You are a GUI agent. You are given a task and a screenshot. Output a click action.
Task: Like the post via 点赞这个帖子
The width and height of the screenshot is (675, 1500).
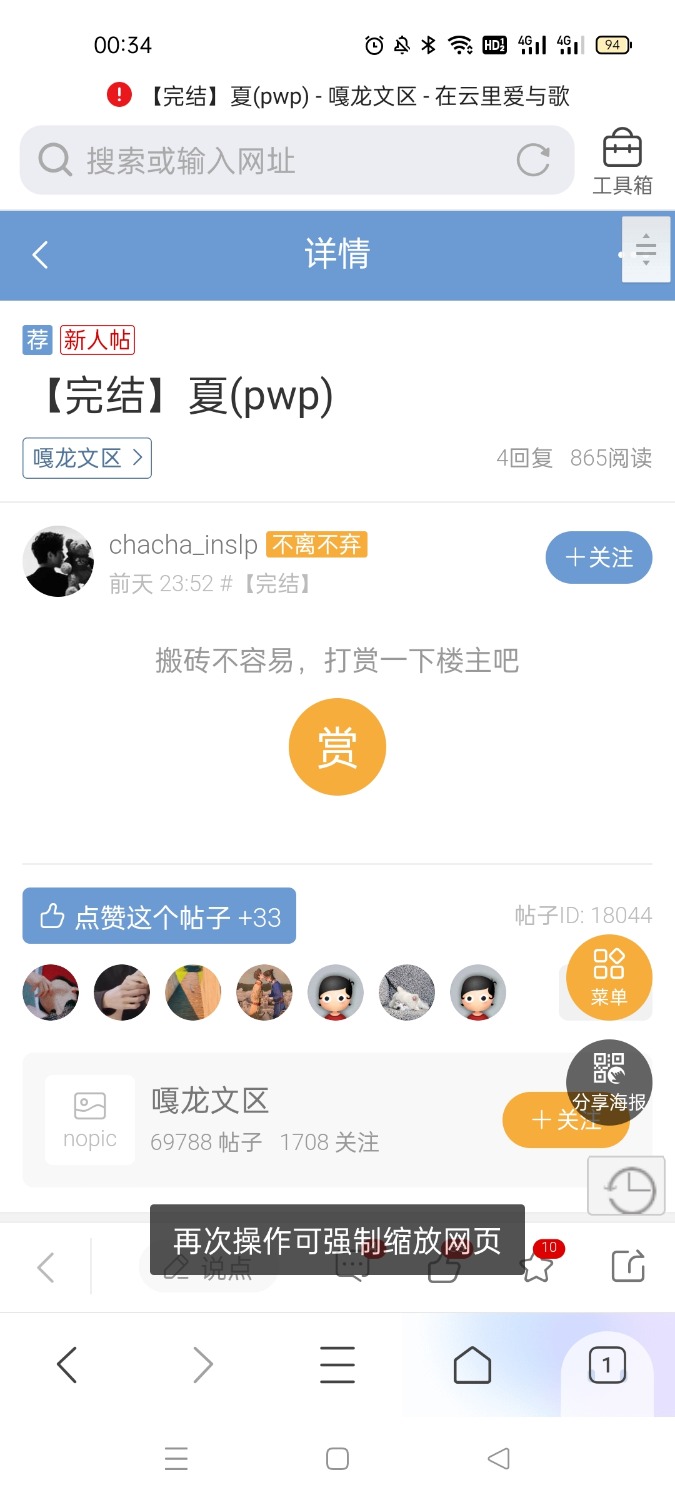pos(159,916)
